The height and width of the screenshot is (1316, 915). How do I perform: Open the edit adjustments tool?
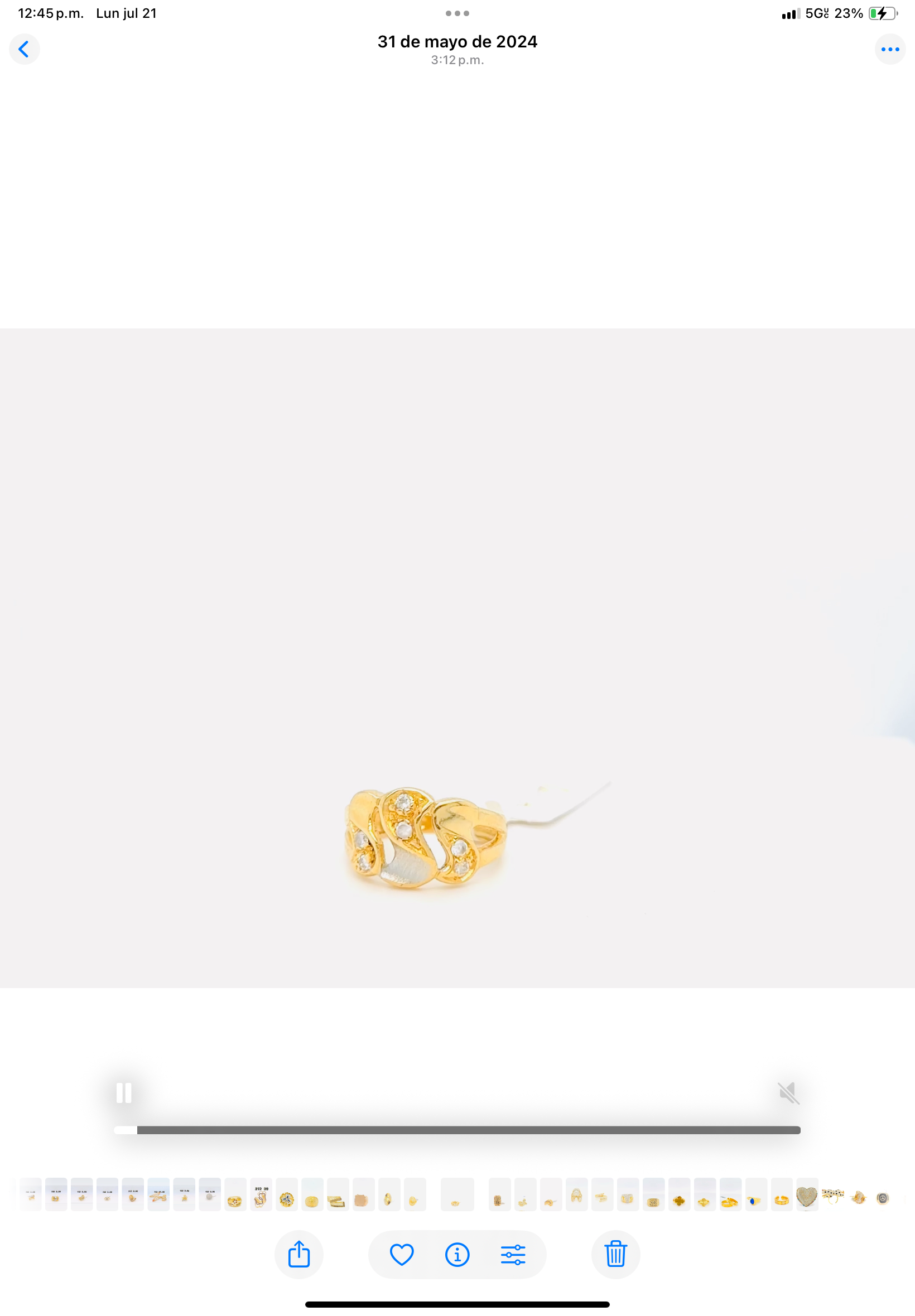click(x=513, y=1254)
